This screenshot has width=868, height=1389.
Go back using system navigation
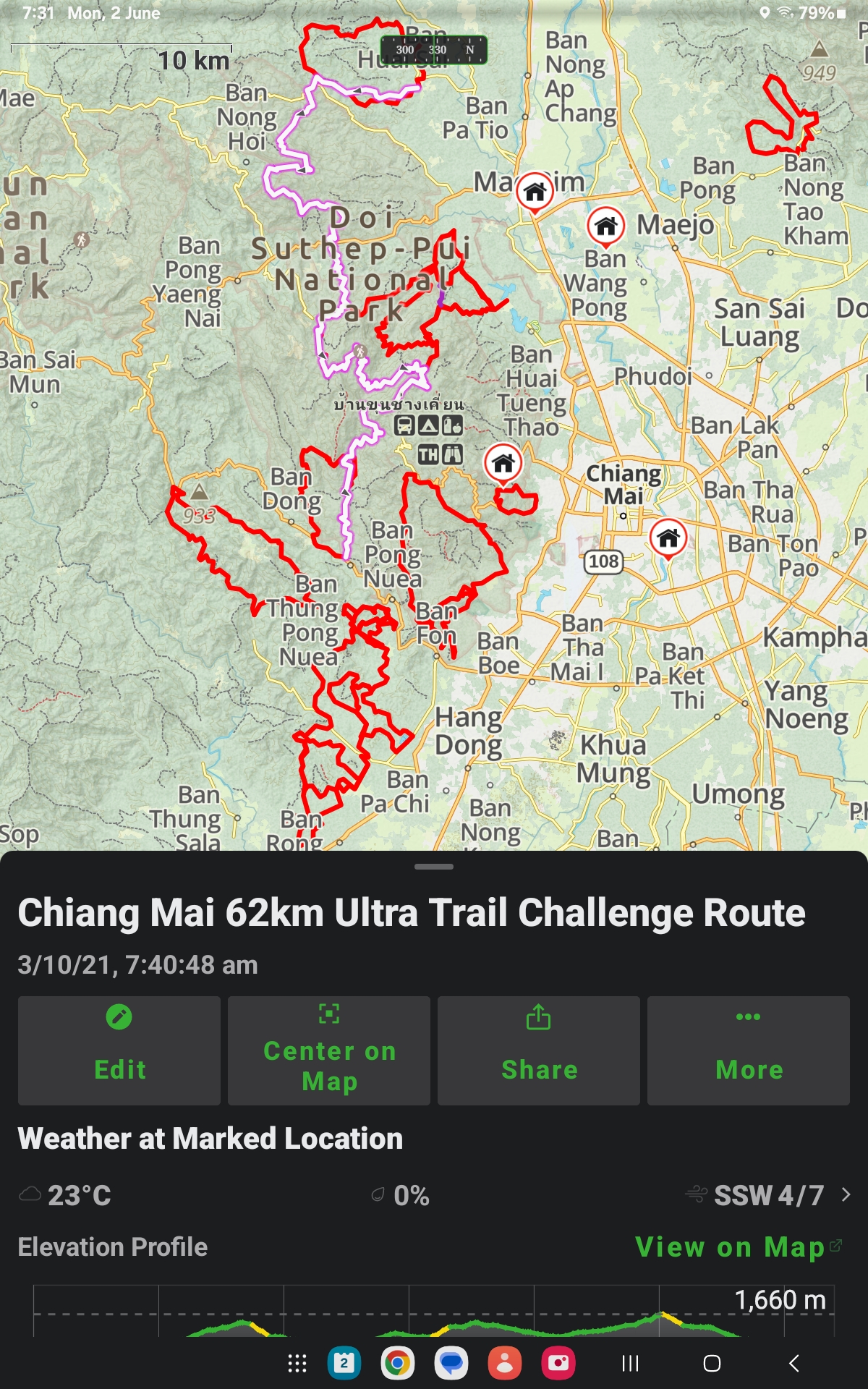(793, 1364)
